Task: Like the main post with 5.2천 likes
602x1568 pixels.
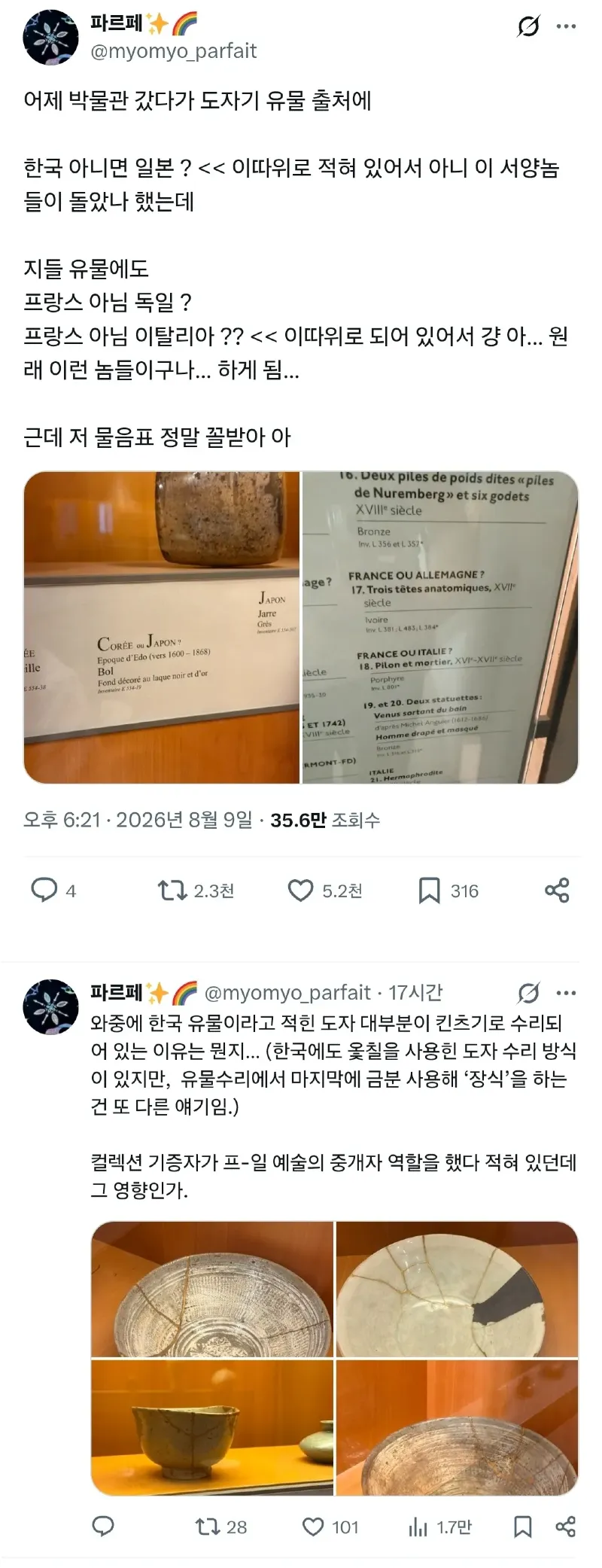Action: coord(325,891)
